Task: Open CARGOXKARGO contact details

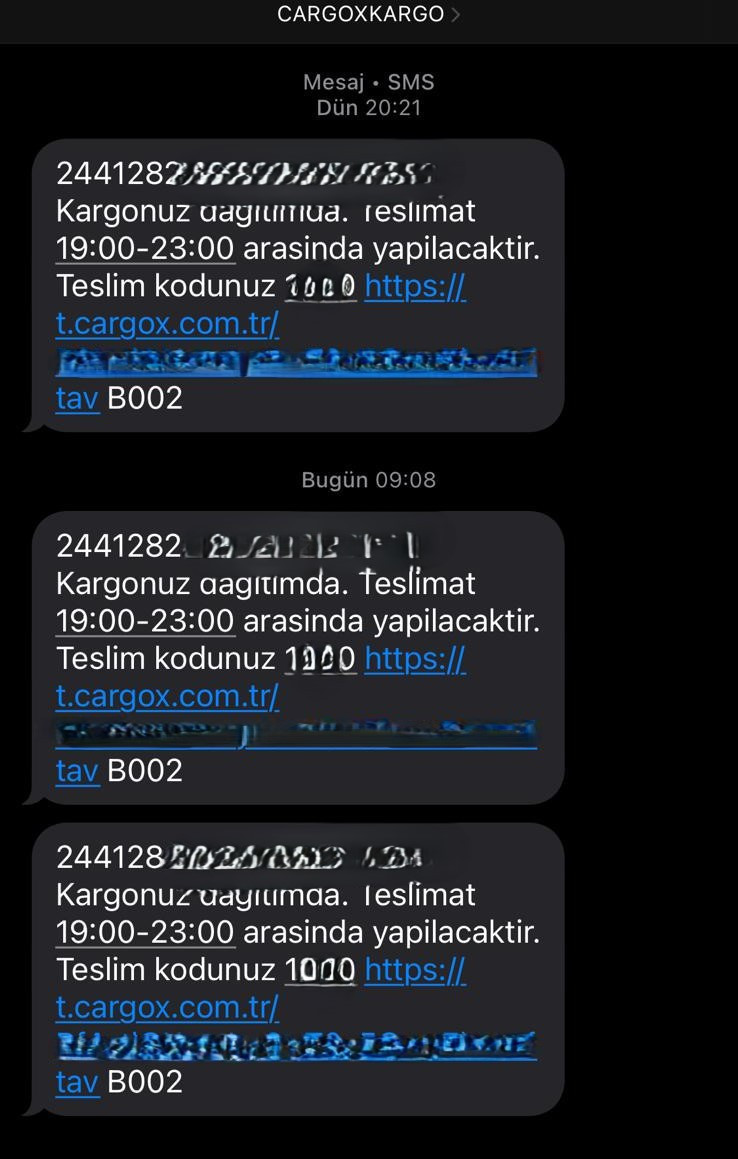Action: [368, 15]
